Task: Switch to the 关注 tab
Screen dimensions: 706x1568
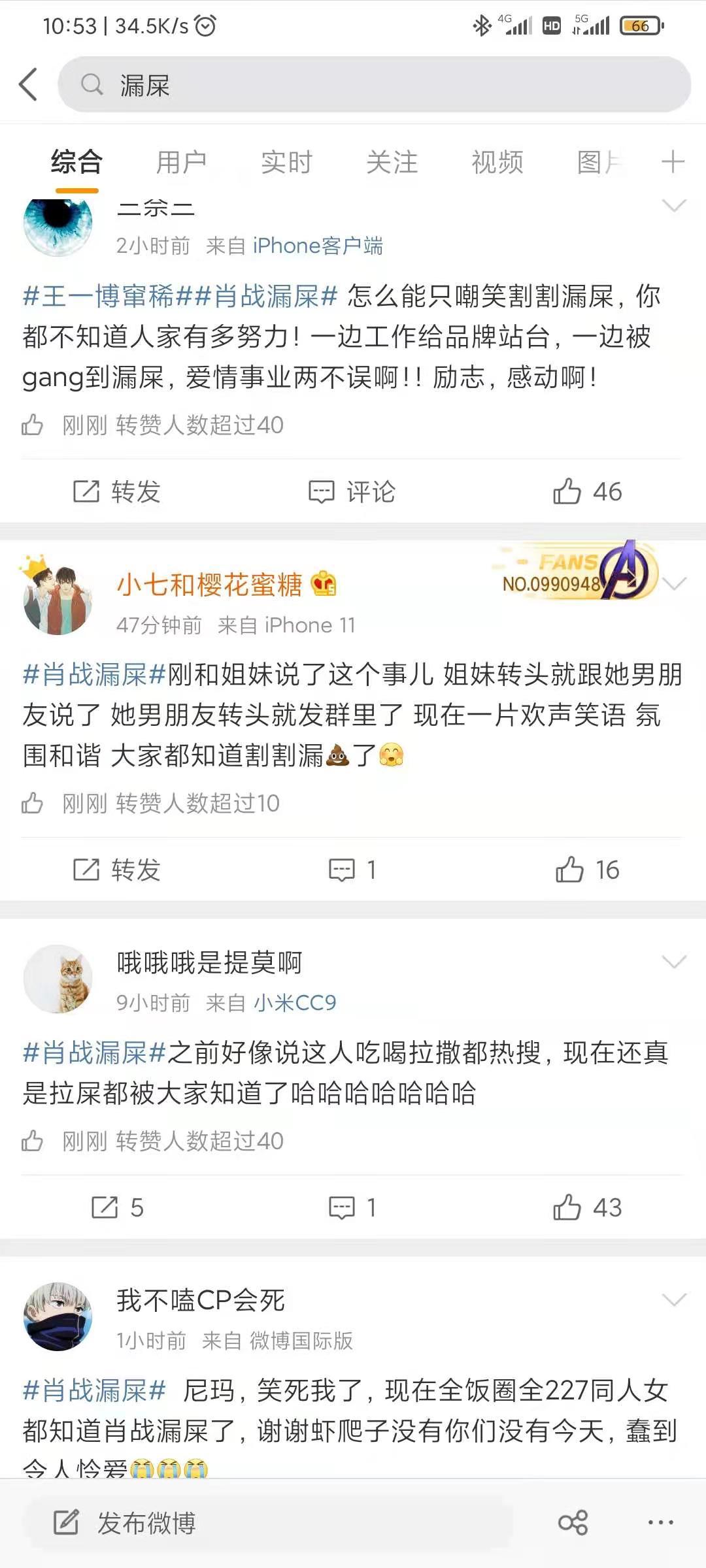Action: (392, 162)
